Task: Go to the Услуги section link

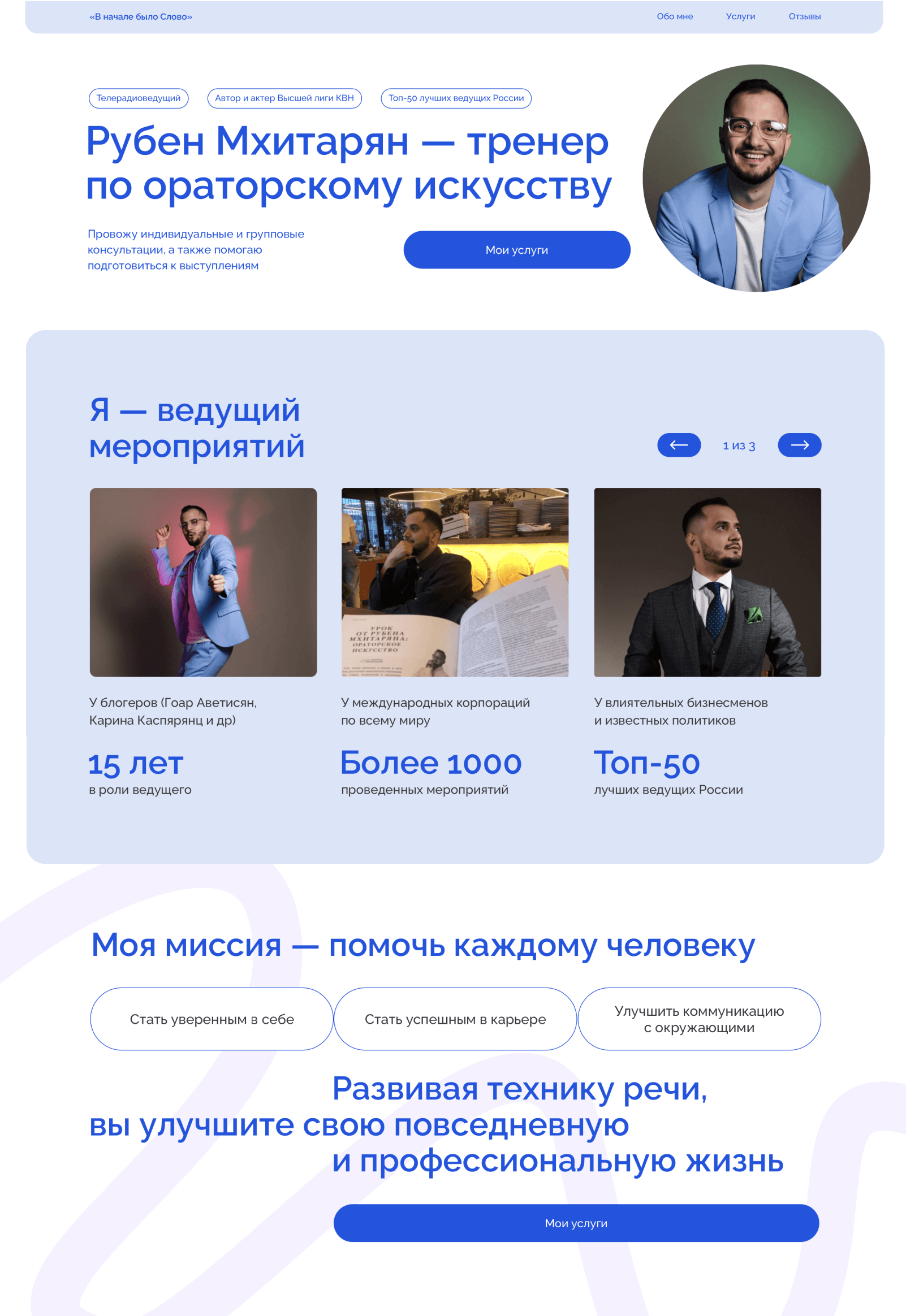Action: 740,16
